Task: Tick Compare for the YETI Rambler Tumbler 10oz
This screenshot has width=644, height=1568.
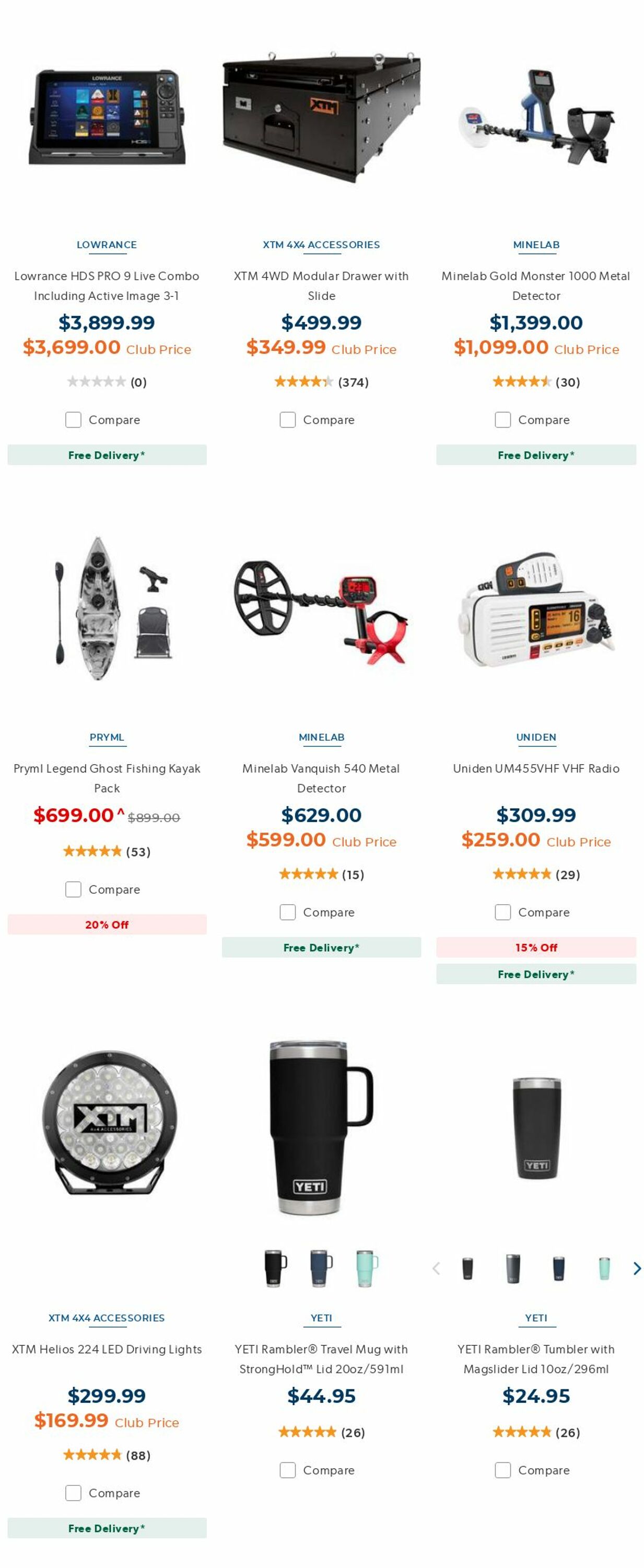Action: click(x=503, y=1470)
